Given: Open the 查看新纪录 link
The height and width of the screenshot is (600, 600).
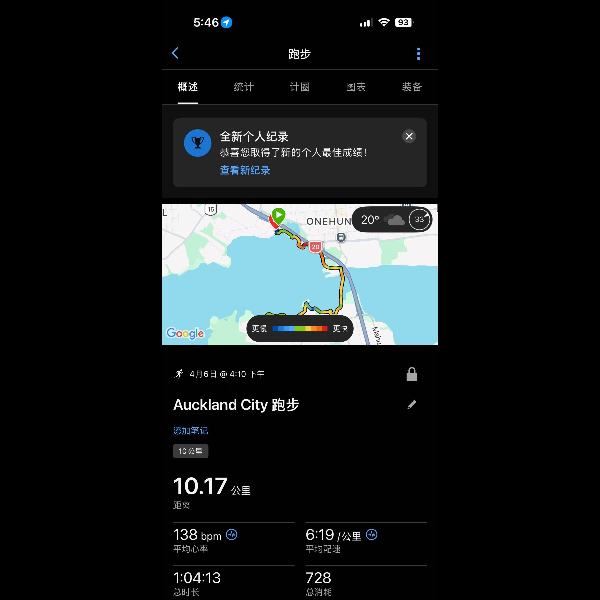Looking at the screenshot, I should [245, 170].
